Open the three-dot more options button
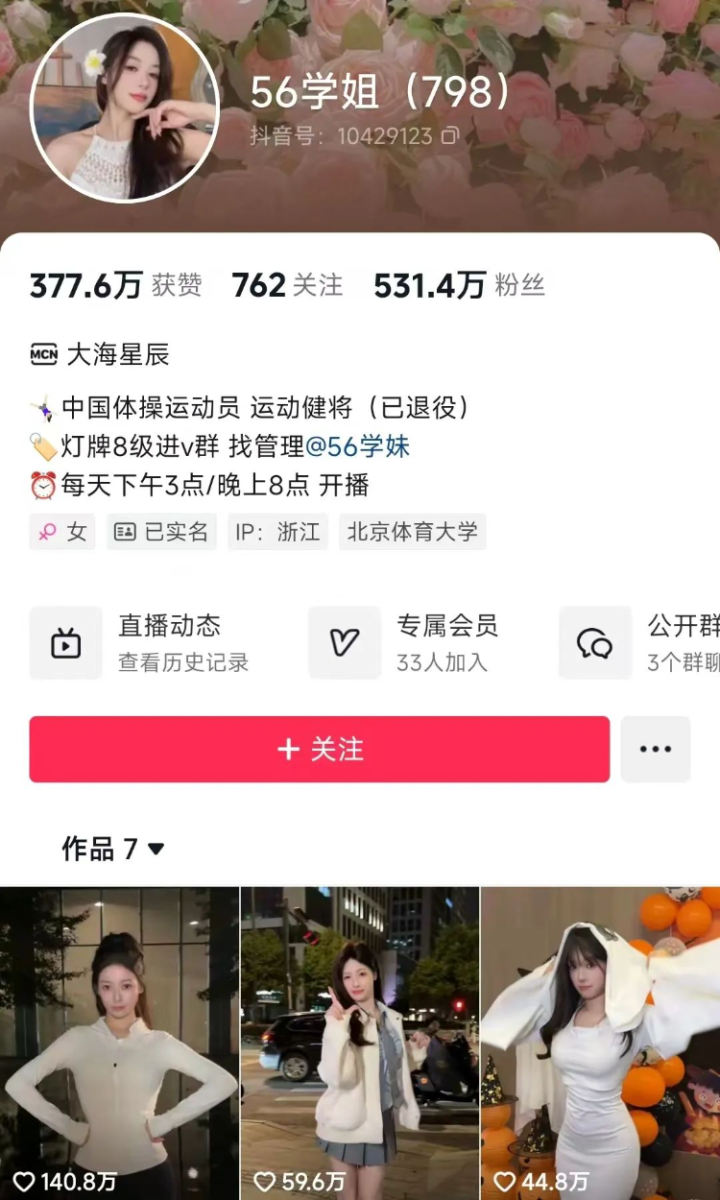720x1200 pixels. [x=655, y=749]
